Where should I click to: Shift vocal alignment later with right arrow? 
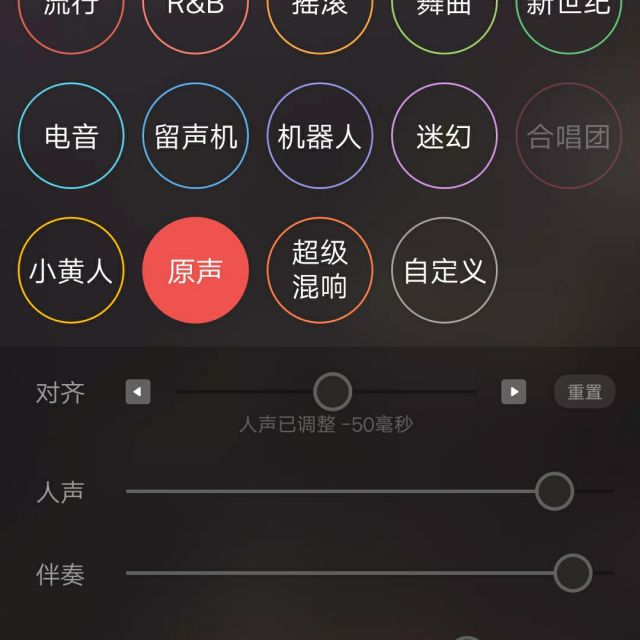[x=513, y=392]
